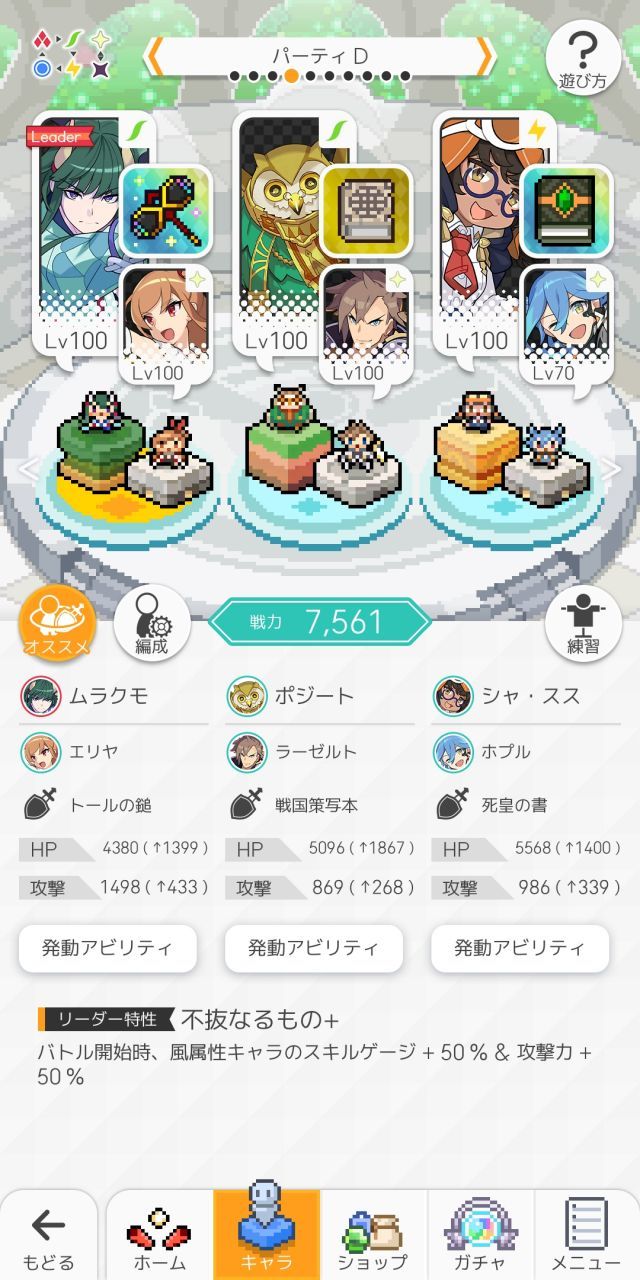Switch to the ショップ tab

point(373,1237)
